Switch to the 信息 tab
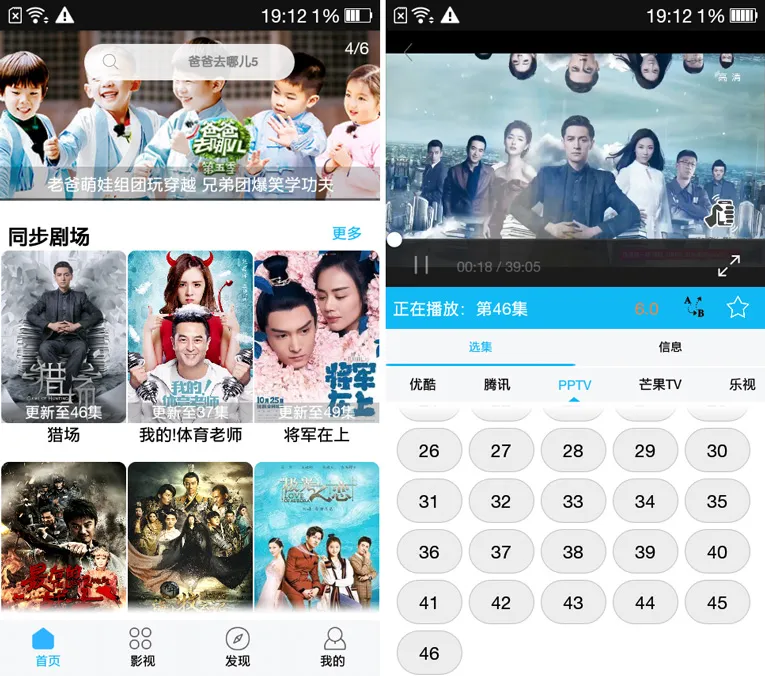This screenshot has height=676, width=765. [670, 347]
